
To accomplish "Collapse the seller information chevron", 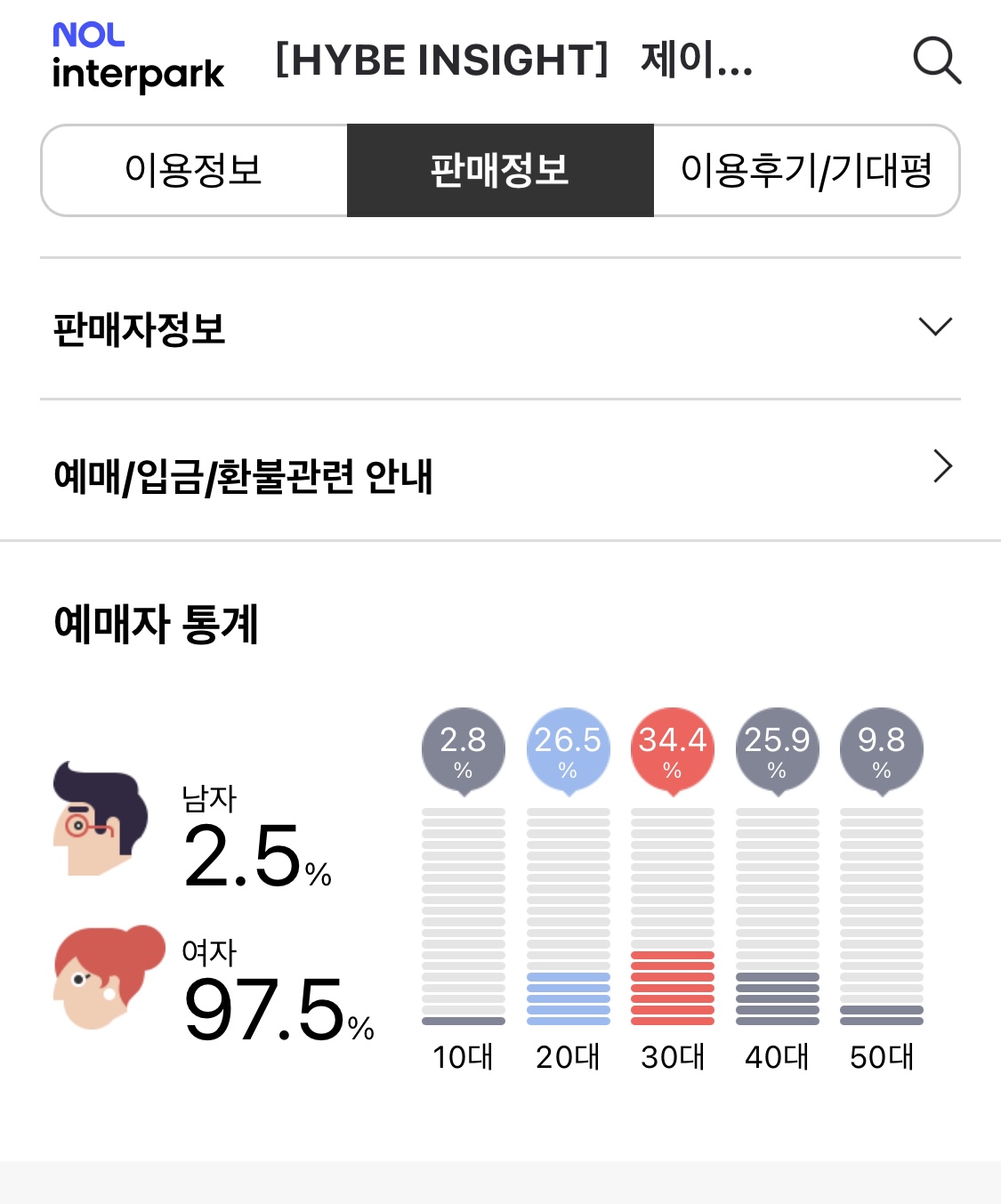I will pos(935,327).
